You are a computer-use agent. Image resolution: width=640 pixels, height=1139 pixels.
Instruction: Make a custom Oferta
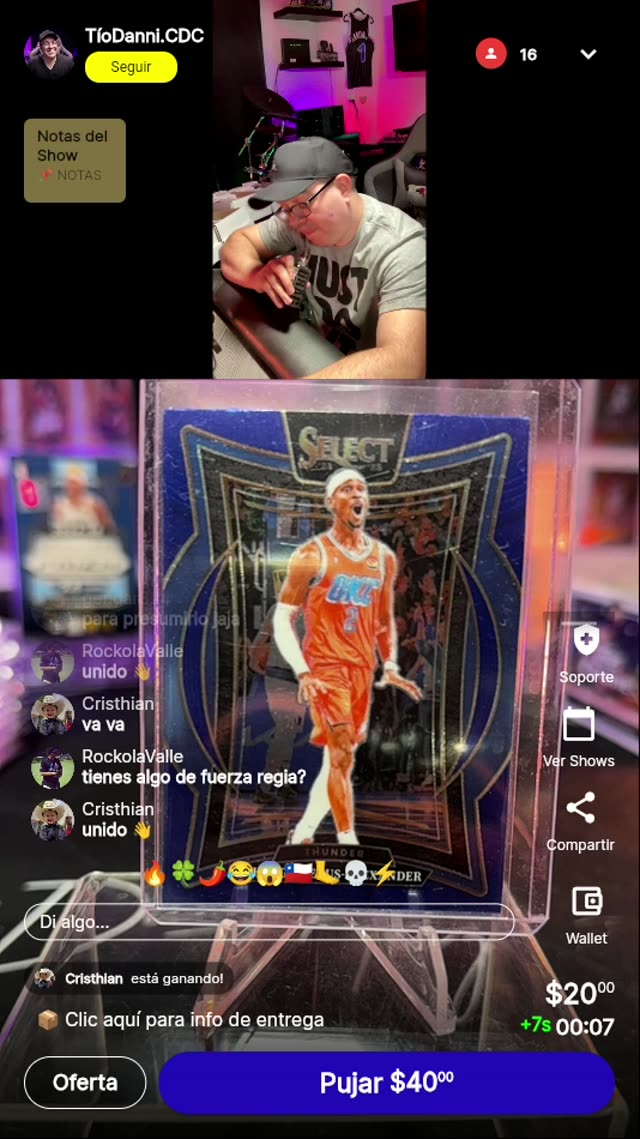point(85,1082)
